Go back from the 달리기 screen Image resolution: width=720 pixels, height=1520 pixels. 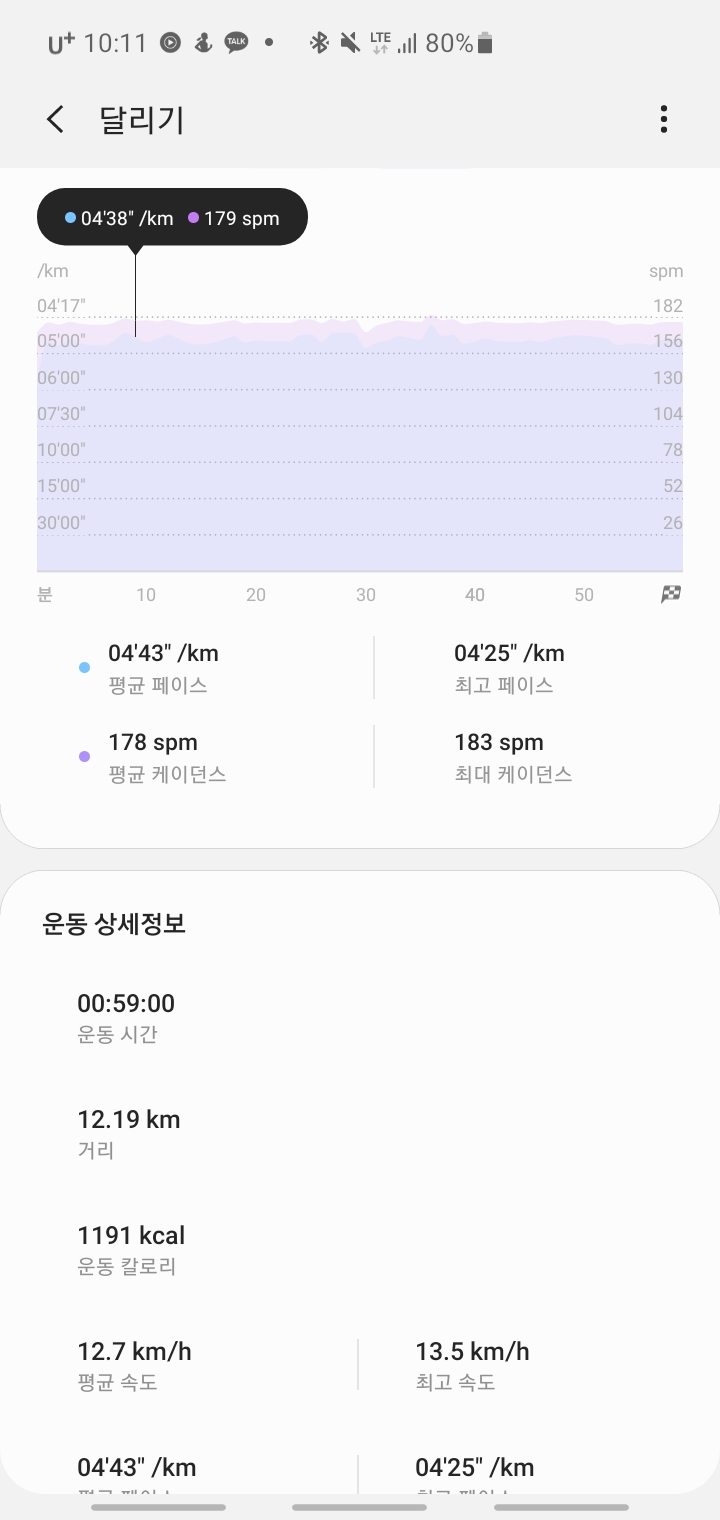coord(55,120)
